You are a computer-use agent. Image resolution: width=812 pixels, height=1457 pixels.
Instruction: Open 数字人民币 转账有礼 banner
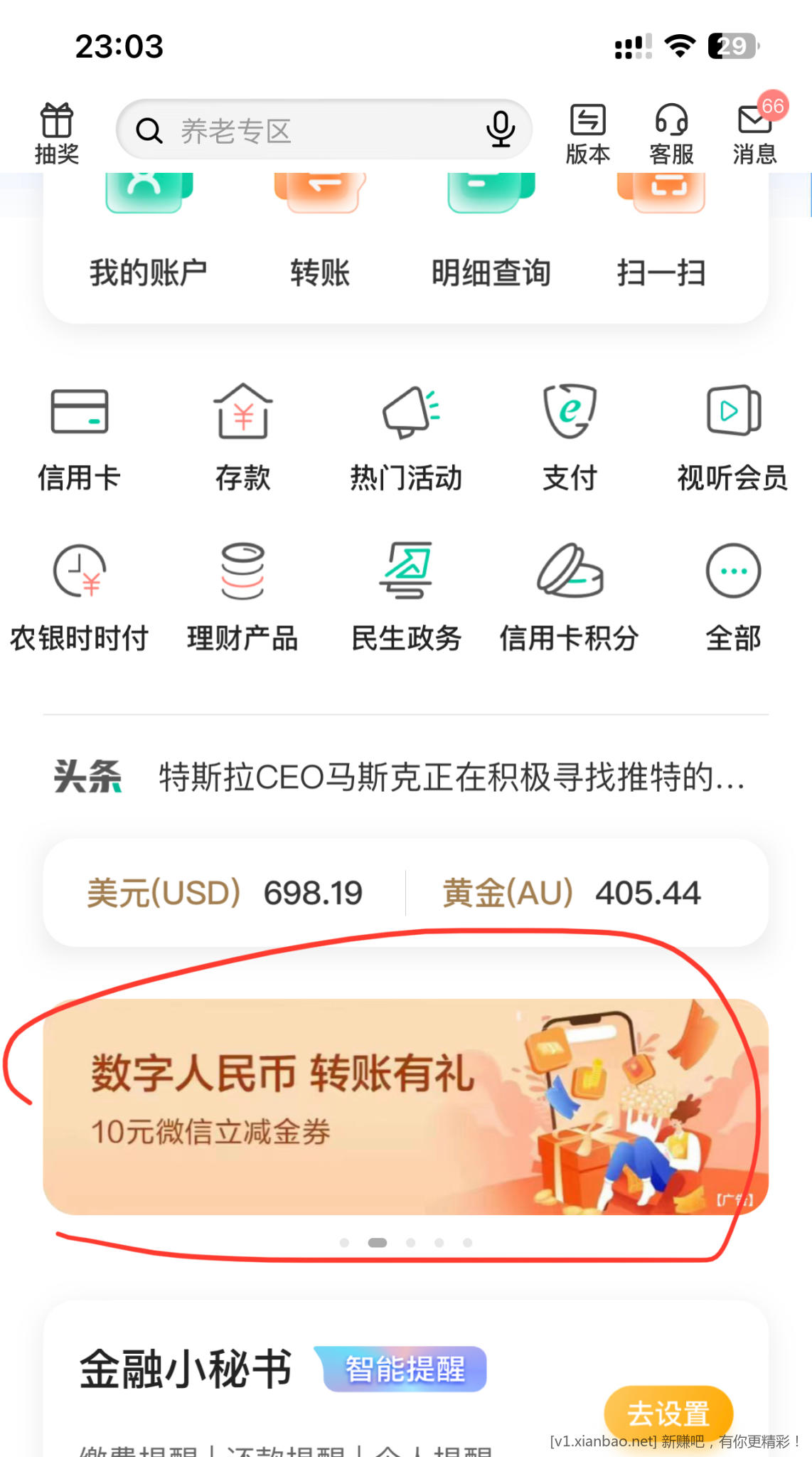[405, 1106]
